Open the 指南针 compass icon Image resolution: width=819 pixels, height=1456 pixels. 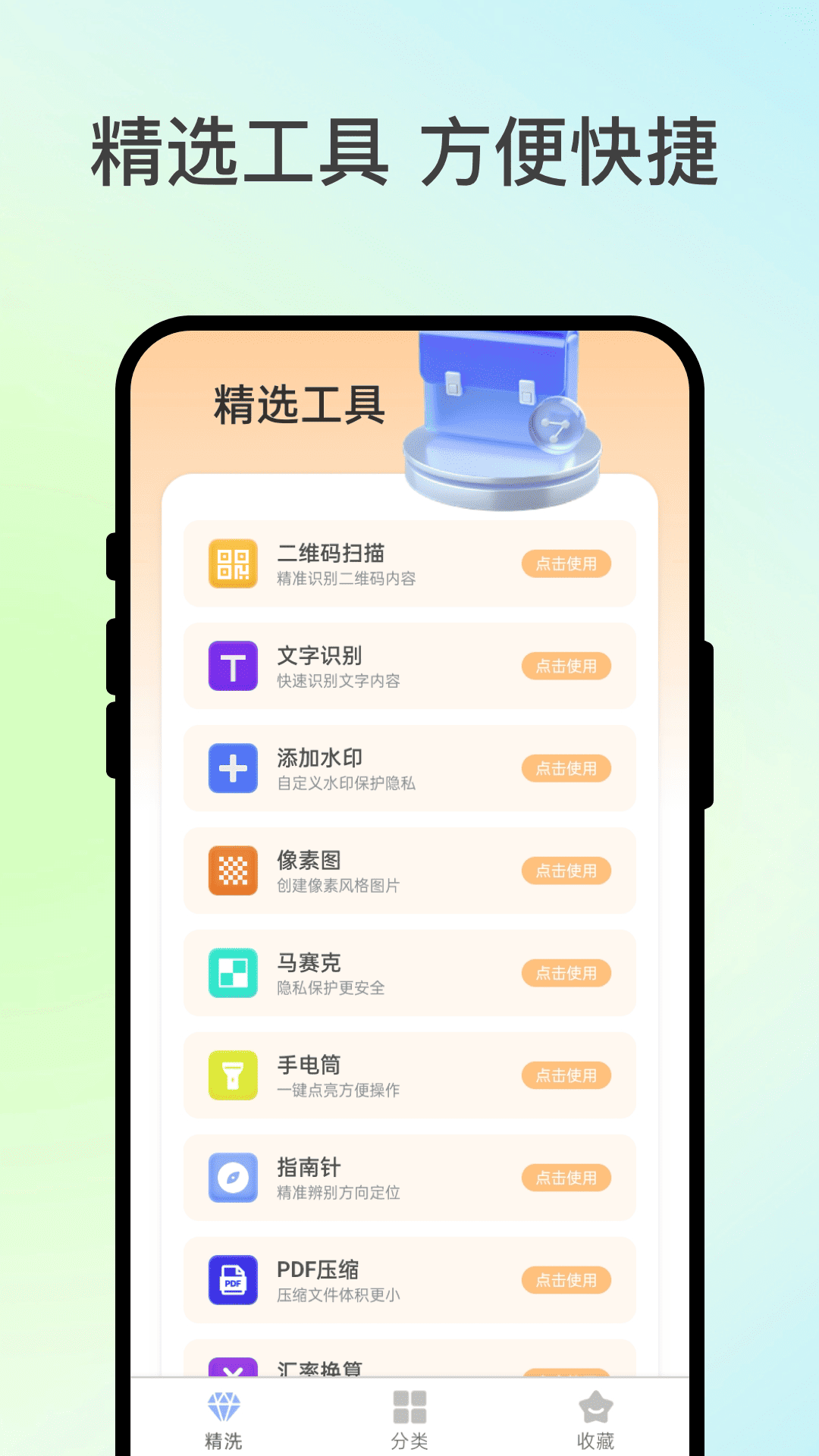coord(232,1178)
